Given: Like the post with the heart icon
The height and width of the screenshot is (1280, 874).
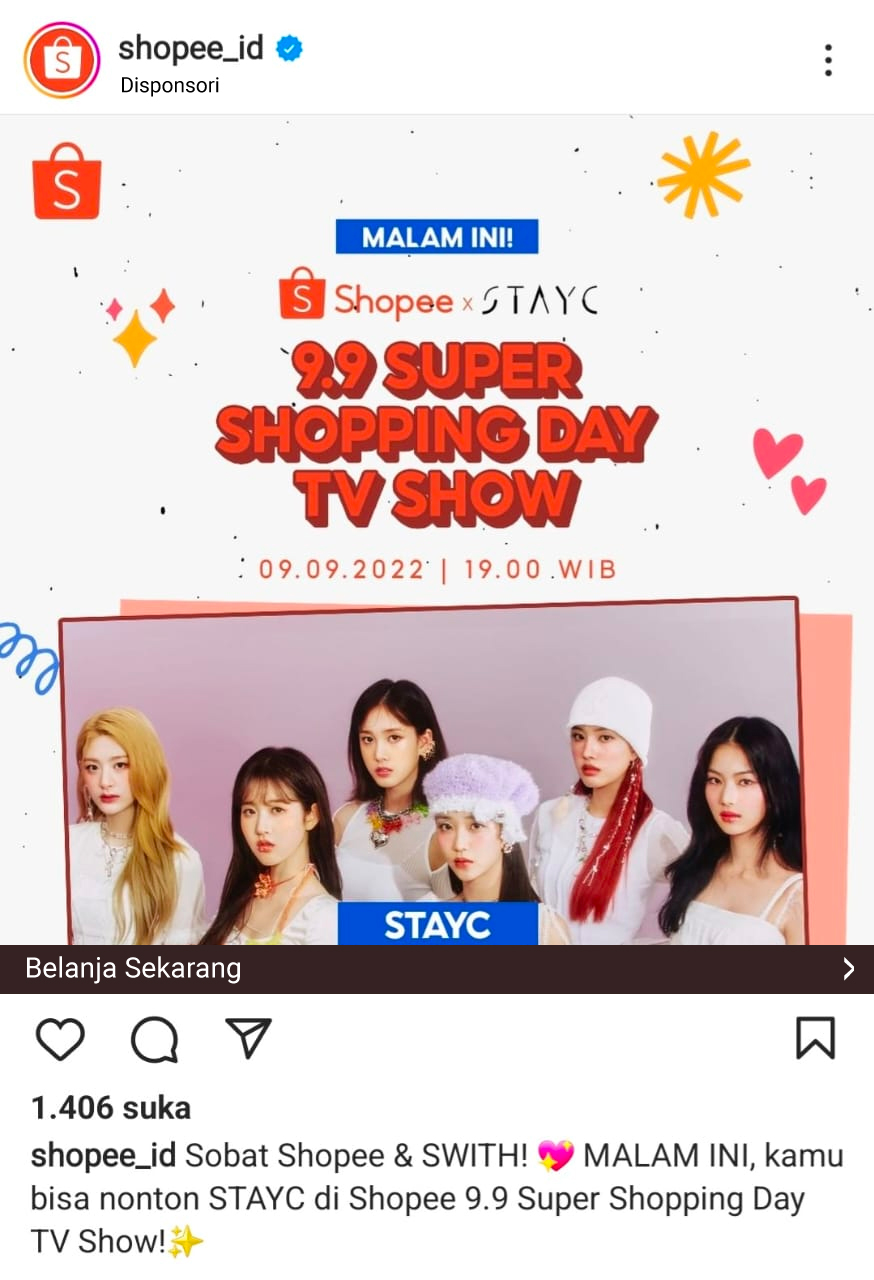Looking at the screenshot, I should pyautogui.click(x=60, y=1039).
